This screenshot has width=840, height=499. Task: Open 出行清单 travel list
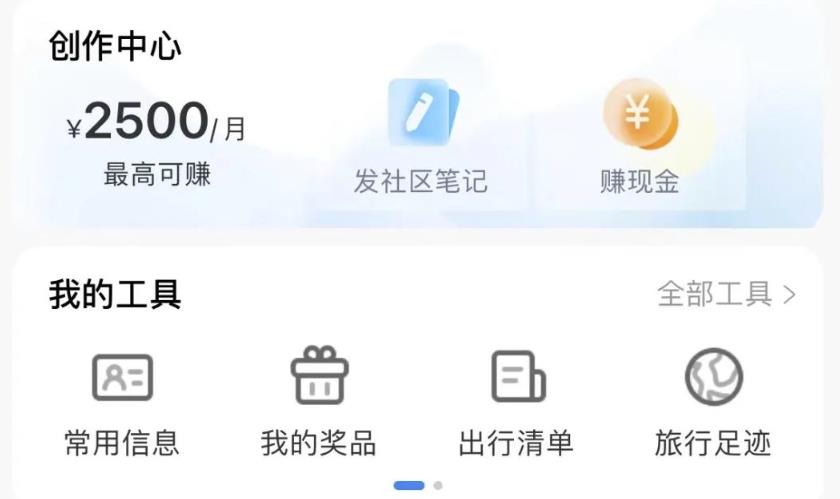point(516,403)
